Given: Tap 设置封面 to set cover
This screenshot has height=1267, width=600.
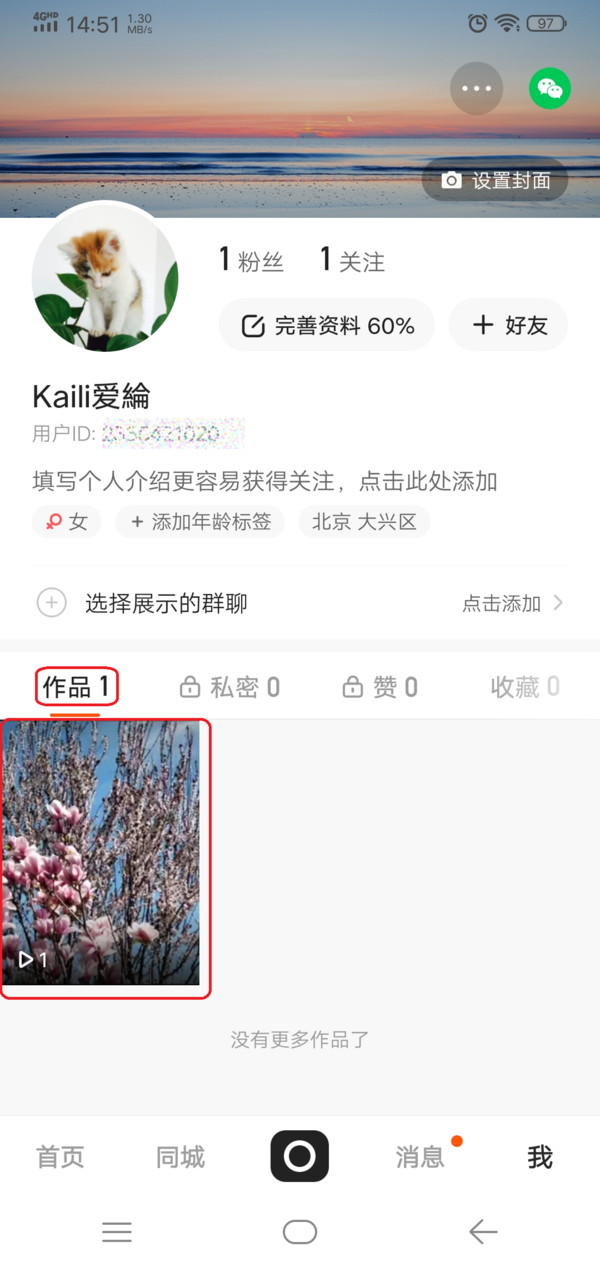Looking at the screenshot, I should (x=495, y=181).
